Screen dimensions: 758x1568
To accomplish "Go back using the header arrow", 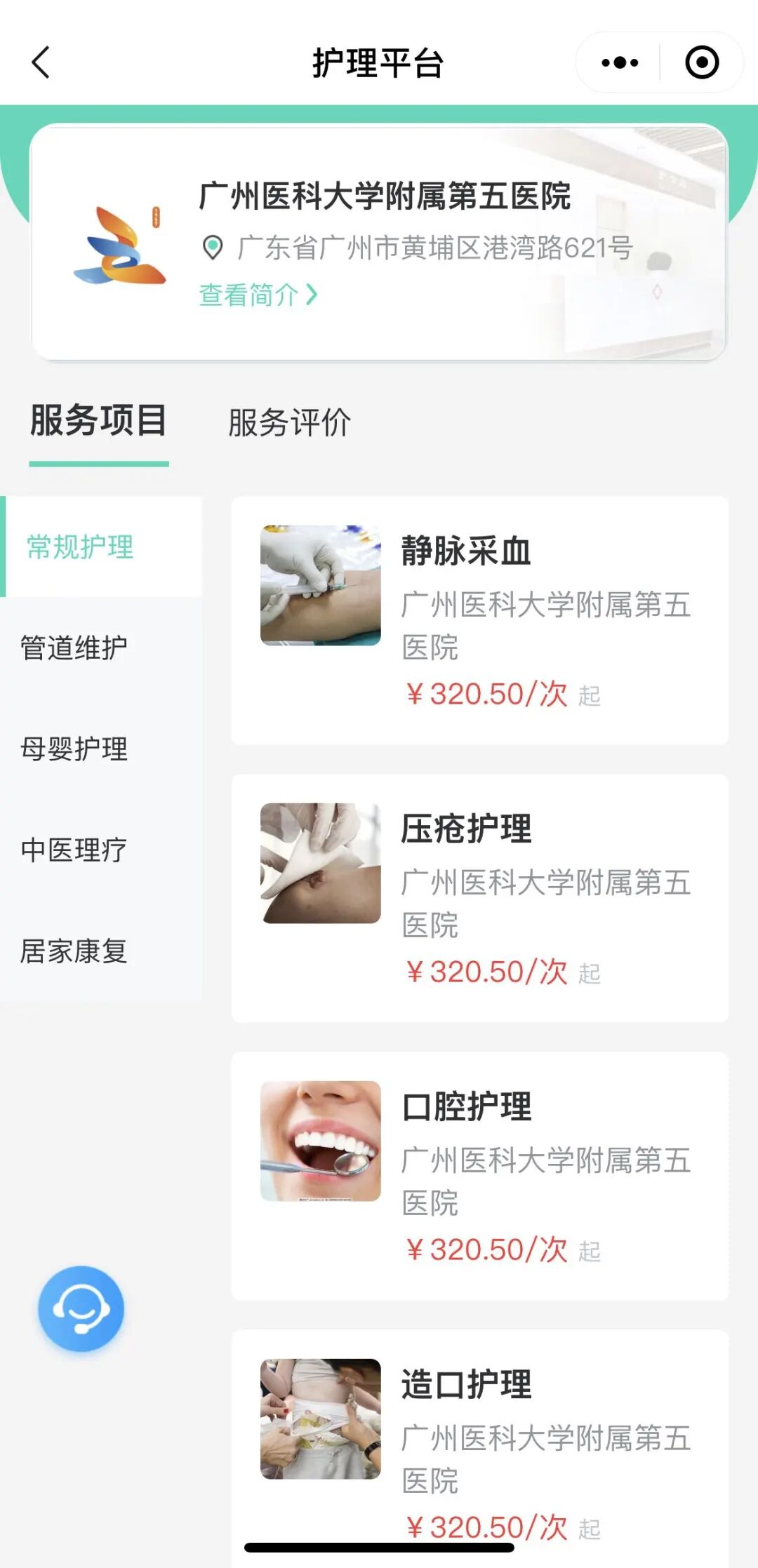I will (x=41, y=62).
